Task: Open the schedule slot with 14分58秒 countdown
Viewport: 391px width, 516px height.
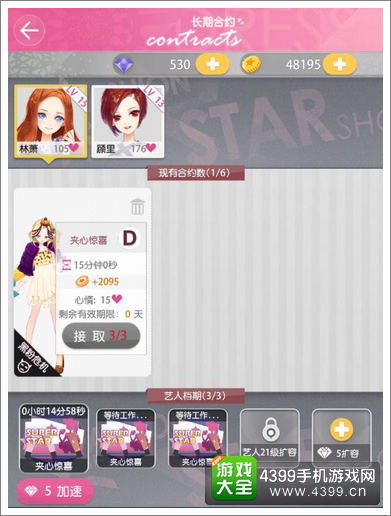Action: tap(54, 438)
